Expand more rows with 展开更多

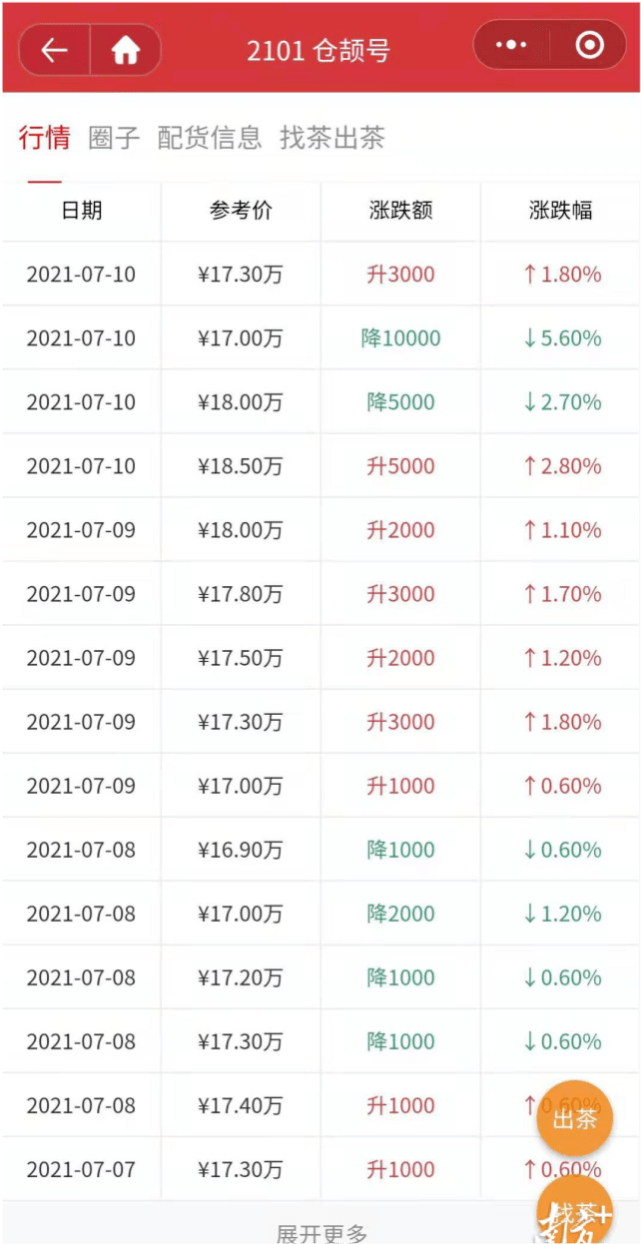point(322,1233)
